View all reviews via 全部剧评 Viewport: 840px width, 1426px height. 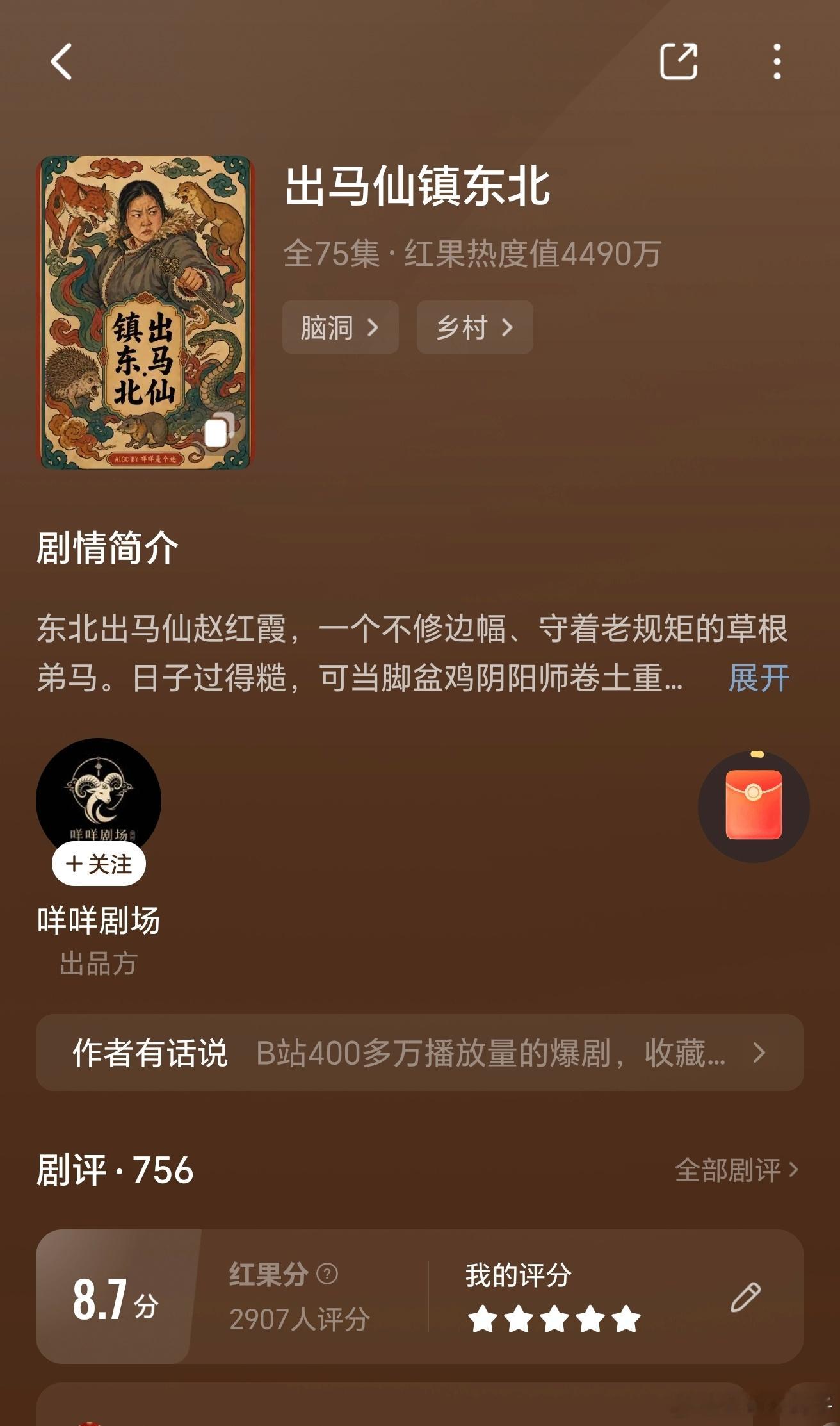[737, 1170]
